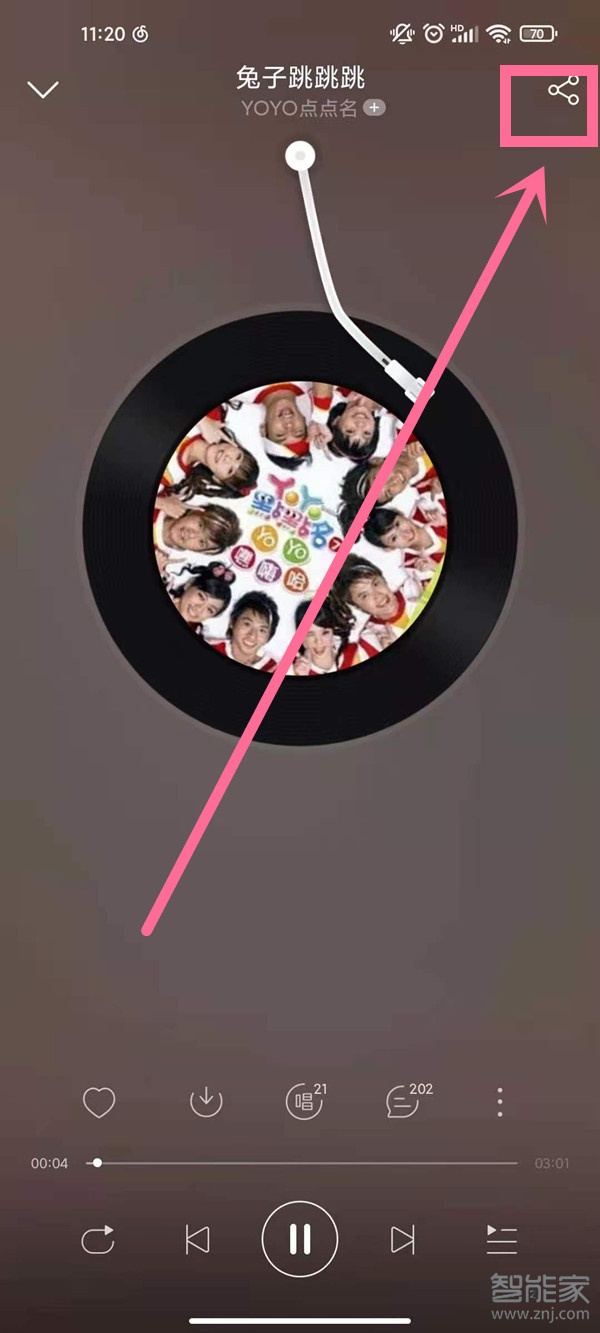The height and width of the screenshot is (1333, 600).
Task: Share the song 兔子跳跳跳
Action: (x=563, y=91)
